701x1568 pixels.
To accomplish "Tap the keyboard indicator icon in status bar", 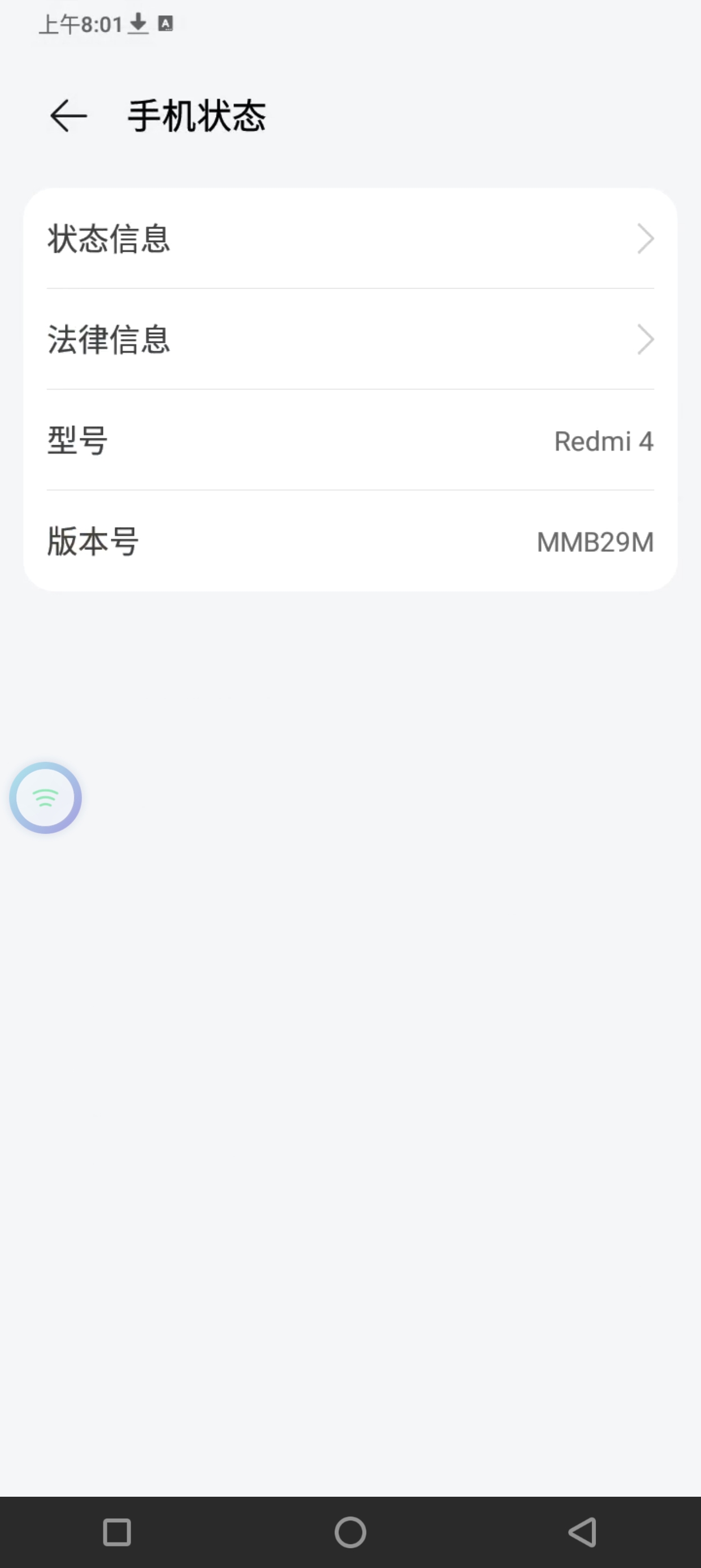I will point(166,23).
